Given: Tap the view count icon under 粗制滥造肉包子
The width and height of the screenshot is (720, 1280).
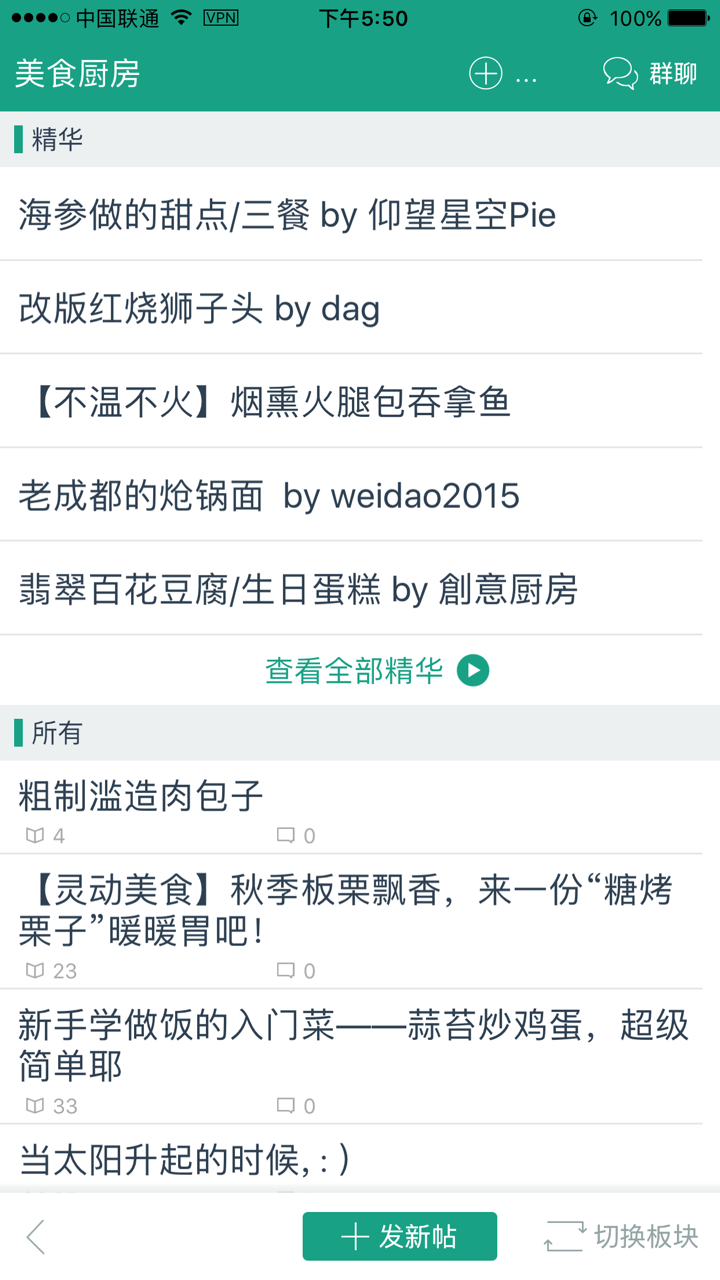Looking at the screenshot, I should click(36, 835).
